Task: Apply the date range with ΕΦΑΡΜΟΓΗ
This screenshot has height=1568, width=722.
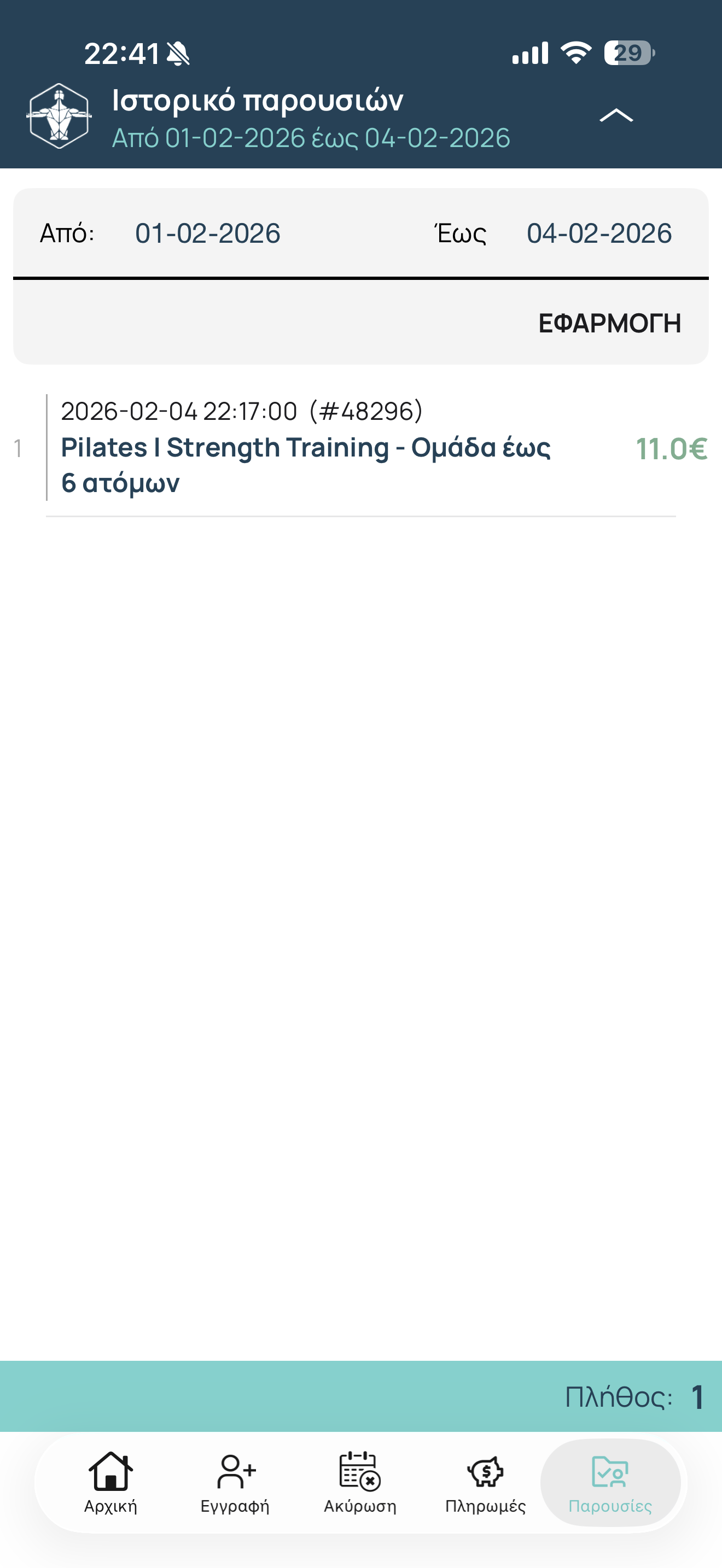Action: click(x=609, y=323)
